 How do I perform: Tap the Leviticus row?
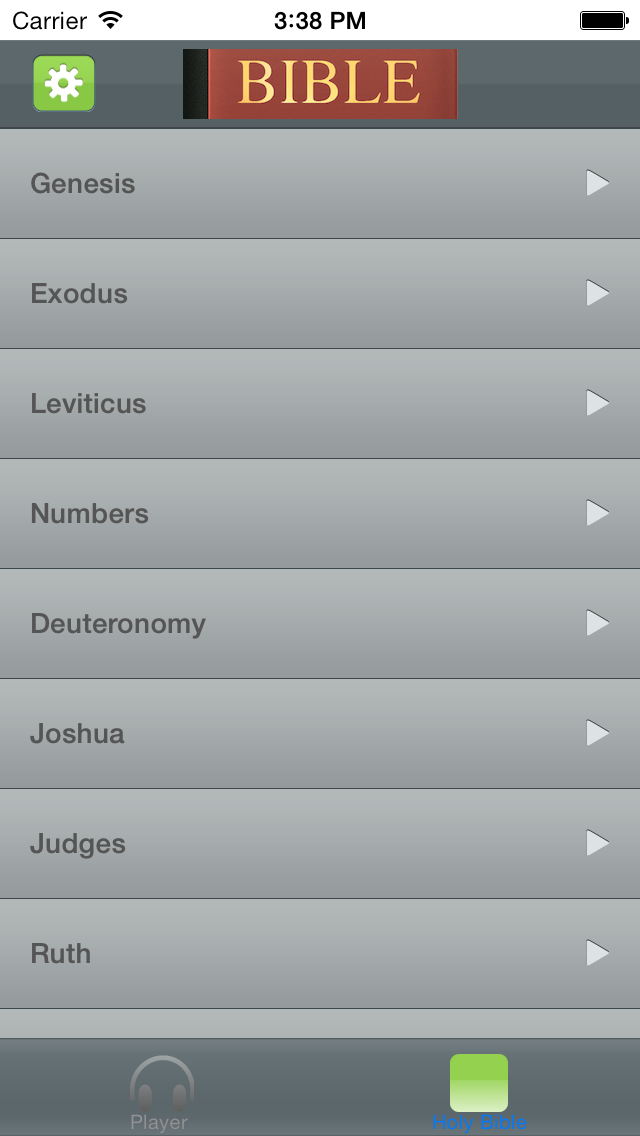coord(320,404)
